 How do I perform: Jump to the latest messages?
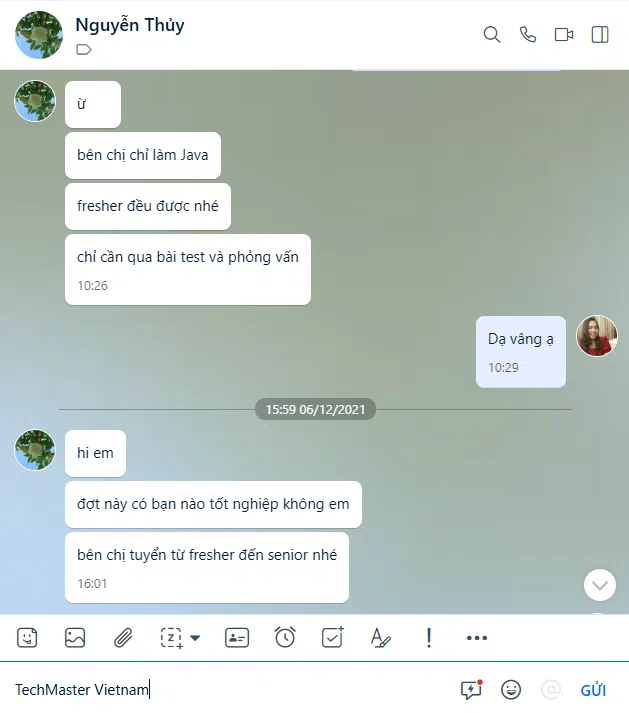(x=600, y=584)
